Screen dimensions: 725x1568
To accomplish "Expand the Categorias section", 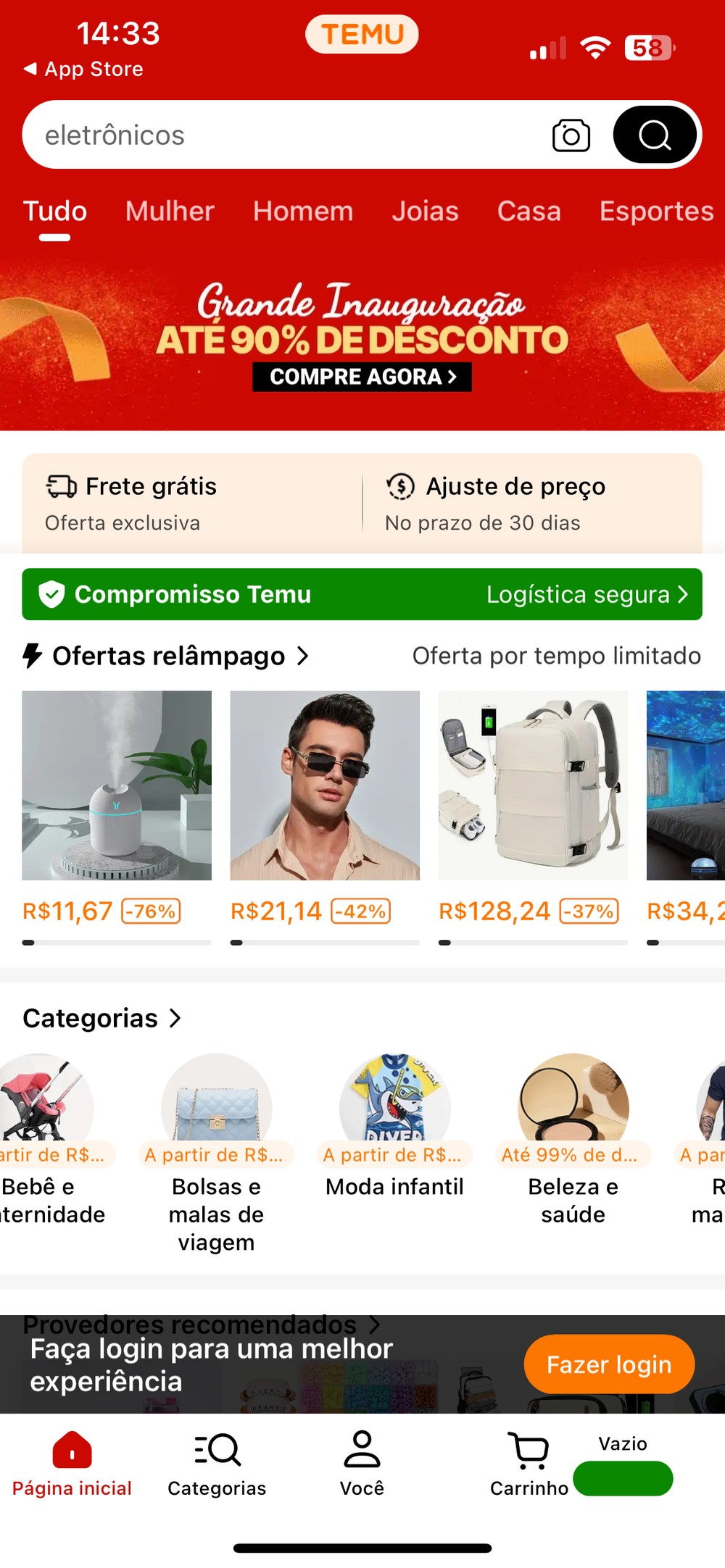I will pyautogui.click(x=101, y=1018).
